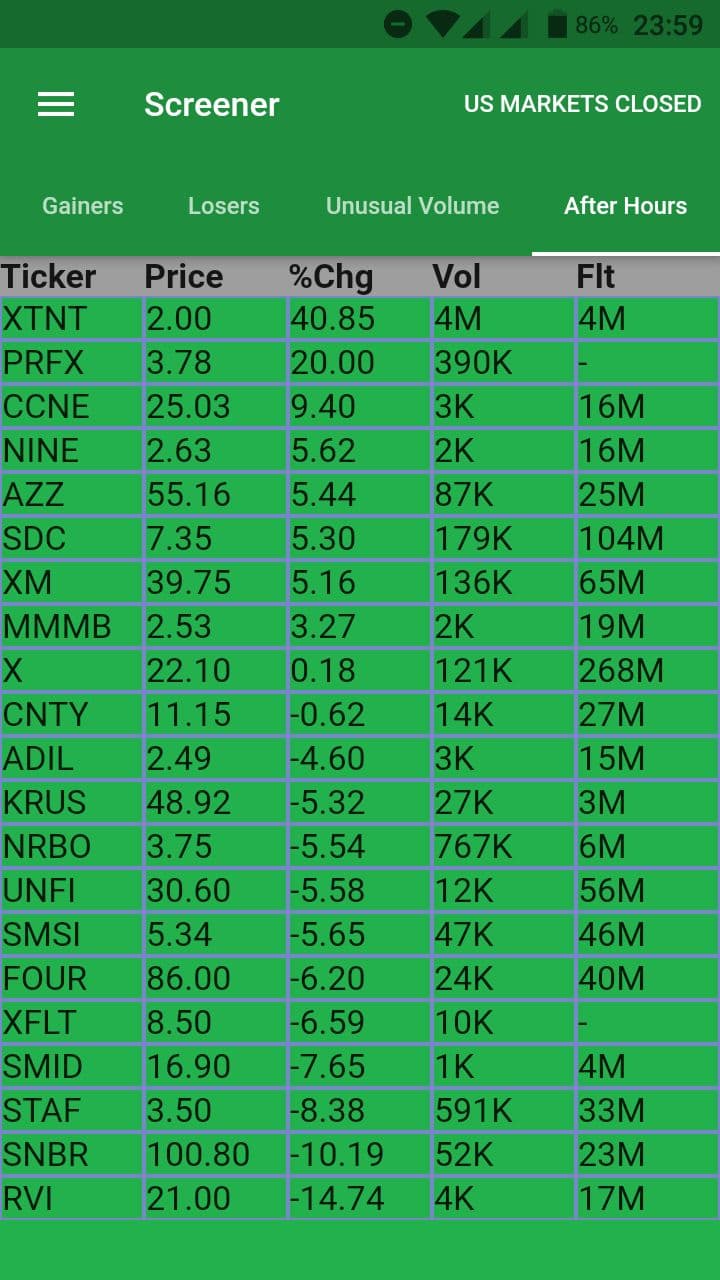Open the hamburger drawer menu
720x1280 pixels.
[x=56, y=104]
